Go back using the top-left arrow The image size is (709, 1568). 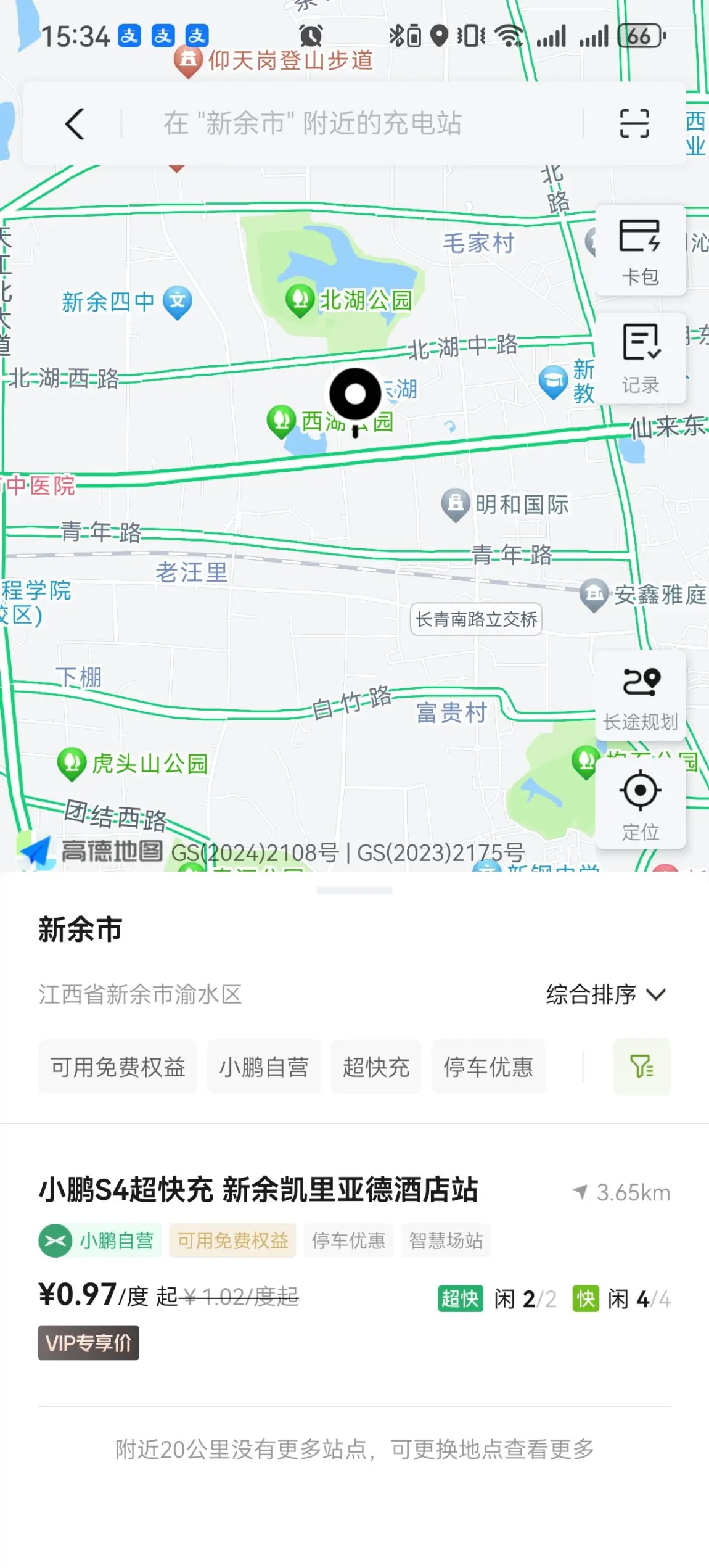tap(75, 123)
